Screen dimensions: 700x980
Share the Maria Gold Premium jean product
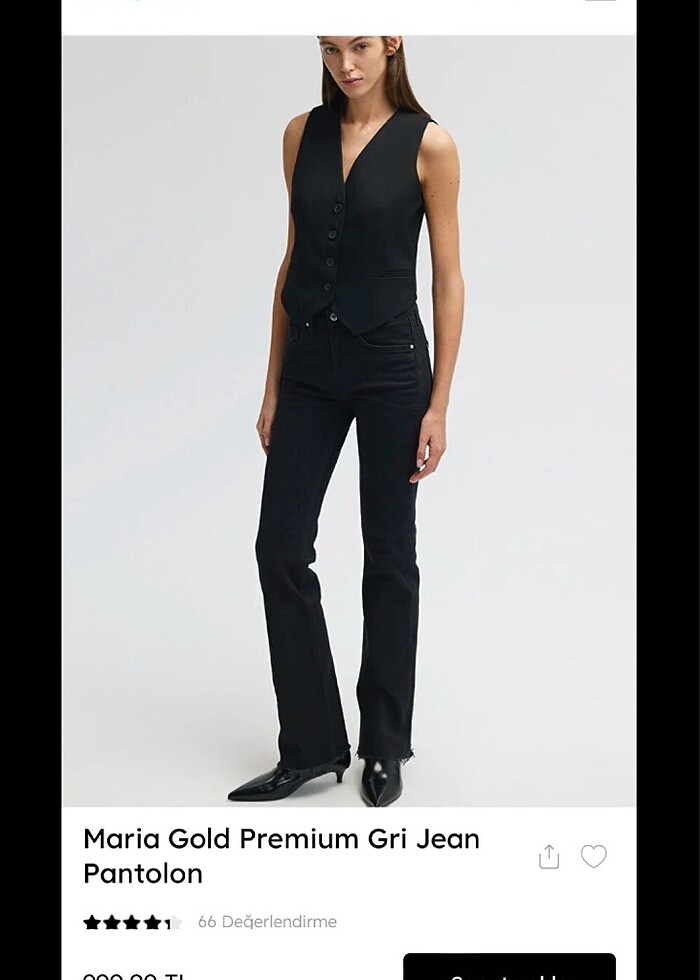[549, 857]
